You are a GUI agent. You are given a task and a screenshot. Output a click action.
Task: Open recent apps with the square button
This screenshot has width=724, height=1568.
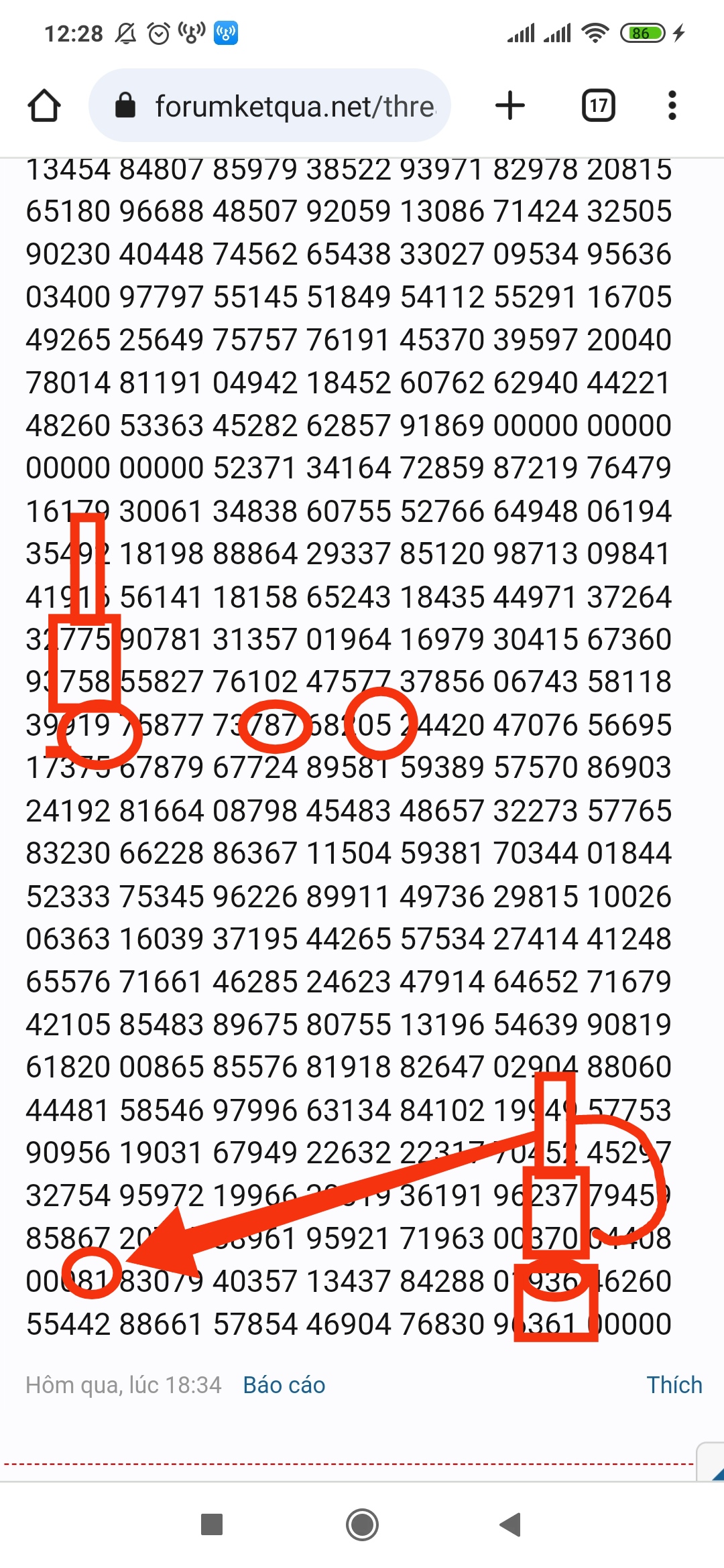pos(212,1524)
